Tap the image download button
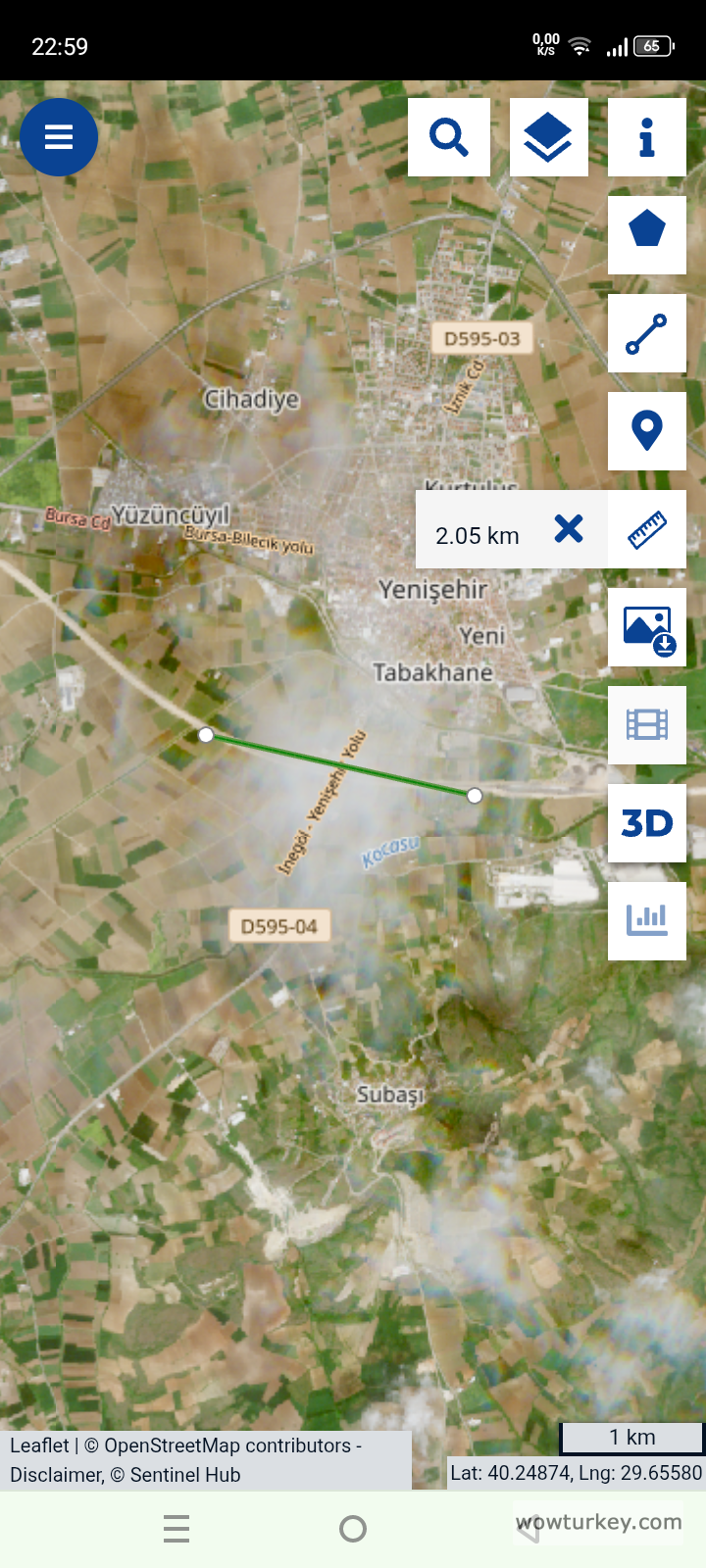The height and width of the screenshot is (1568, 706). click(x=646, y=627)
